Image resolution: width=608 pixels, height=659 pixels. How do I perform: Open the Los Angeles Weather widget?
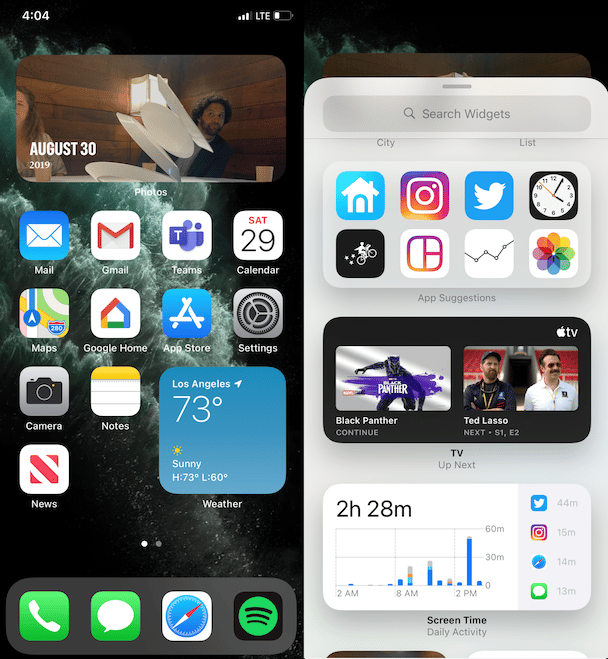click(x=222, y=430)
